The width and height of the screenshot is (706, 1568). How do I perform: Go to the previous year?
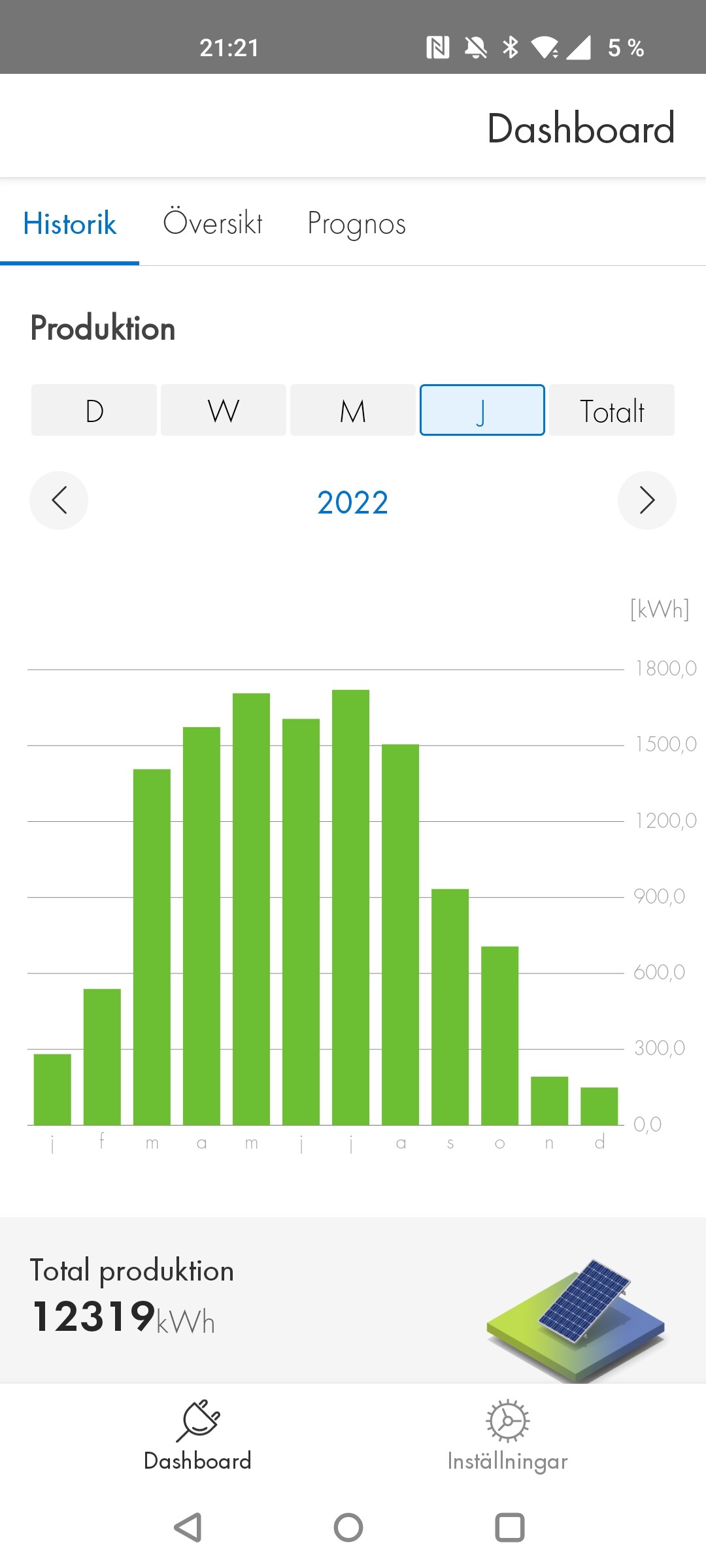click(59, 500)
